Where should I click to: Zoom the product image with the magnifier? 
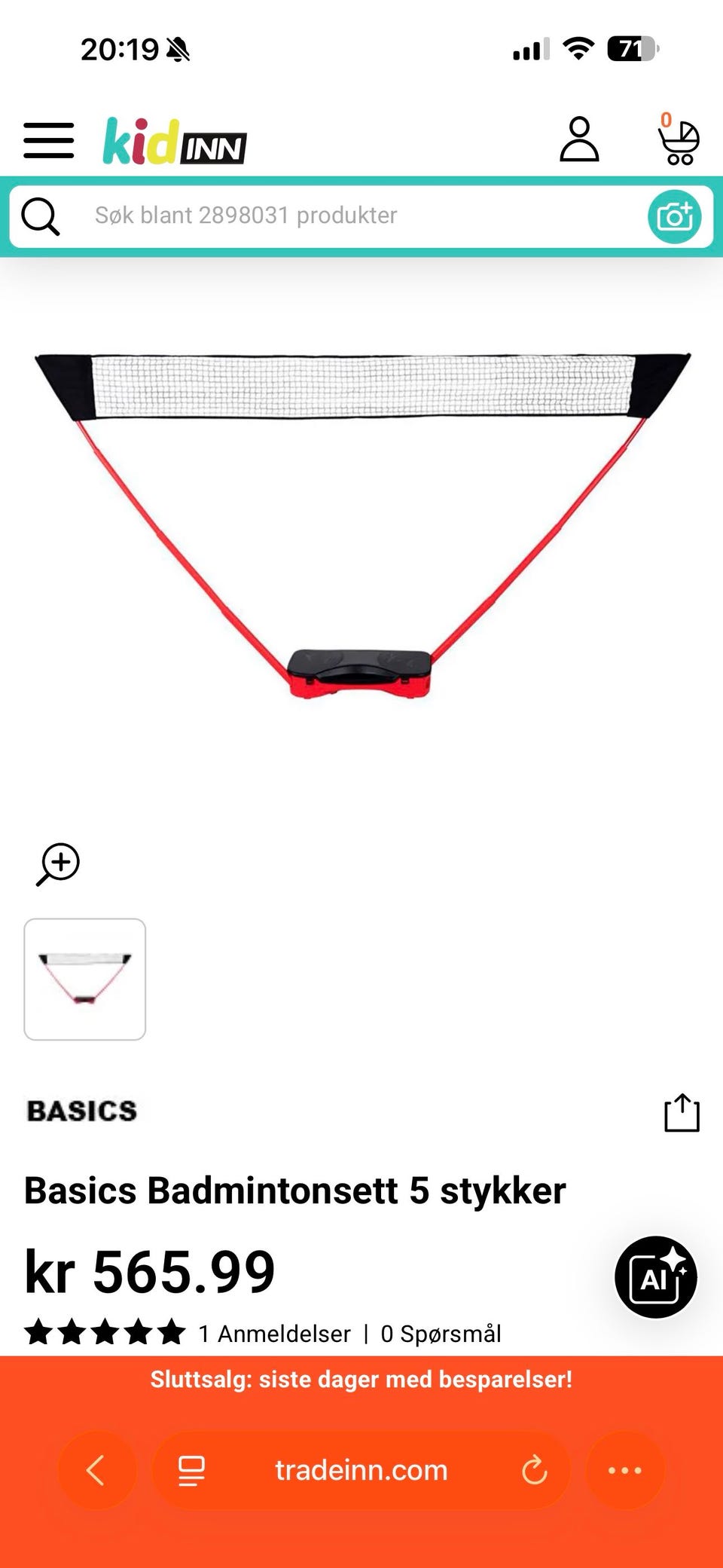pos(58,864)
